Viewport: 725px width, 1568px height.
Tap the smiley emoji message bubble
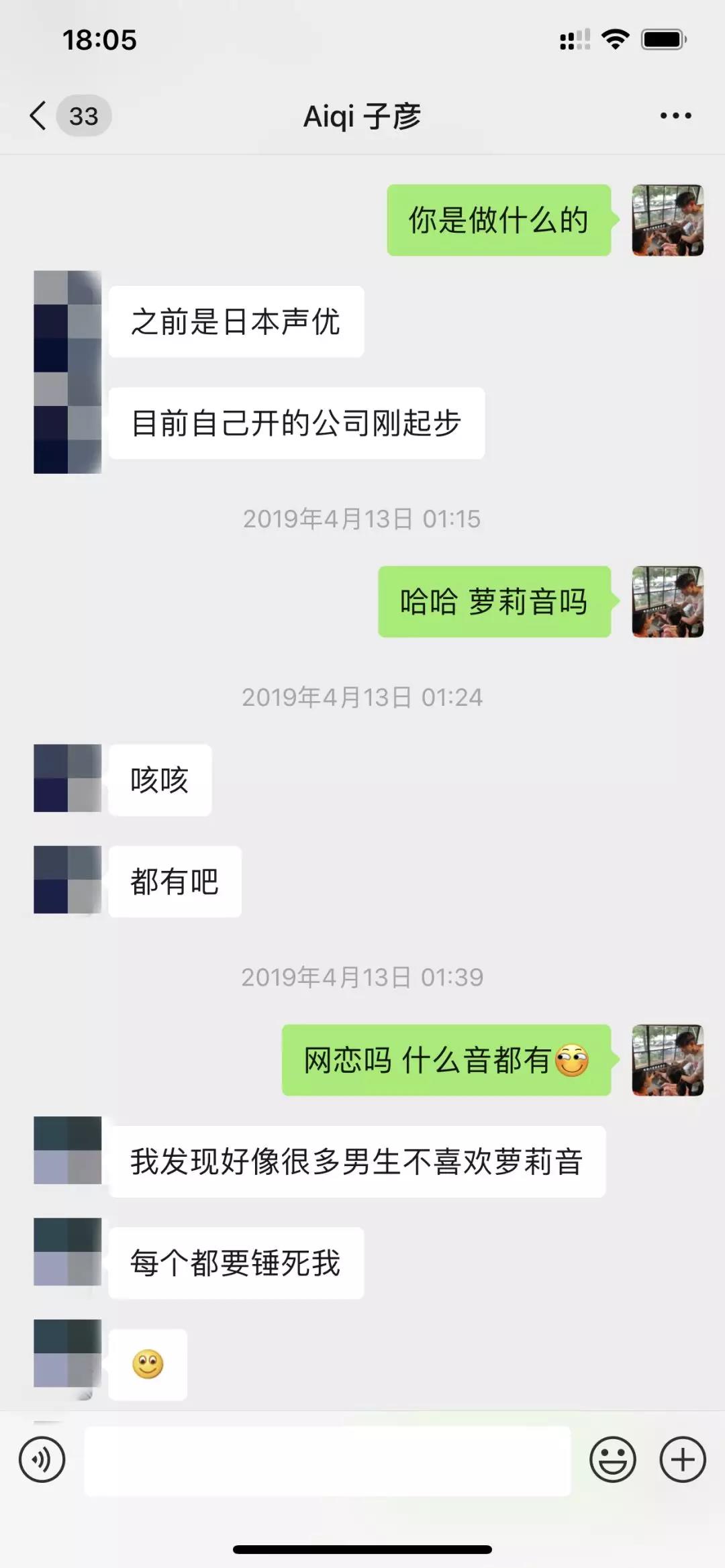pos(148,1365)
